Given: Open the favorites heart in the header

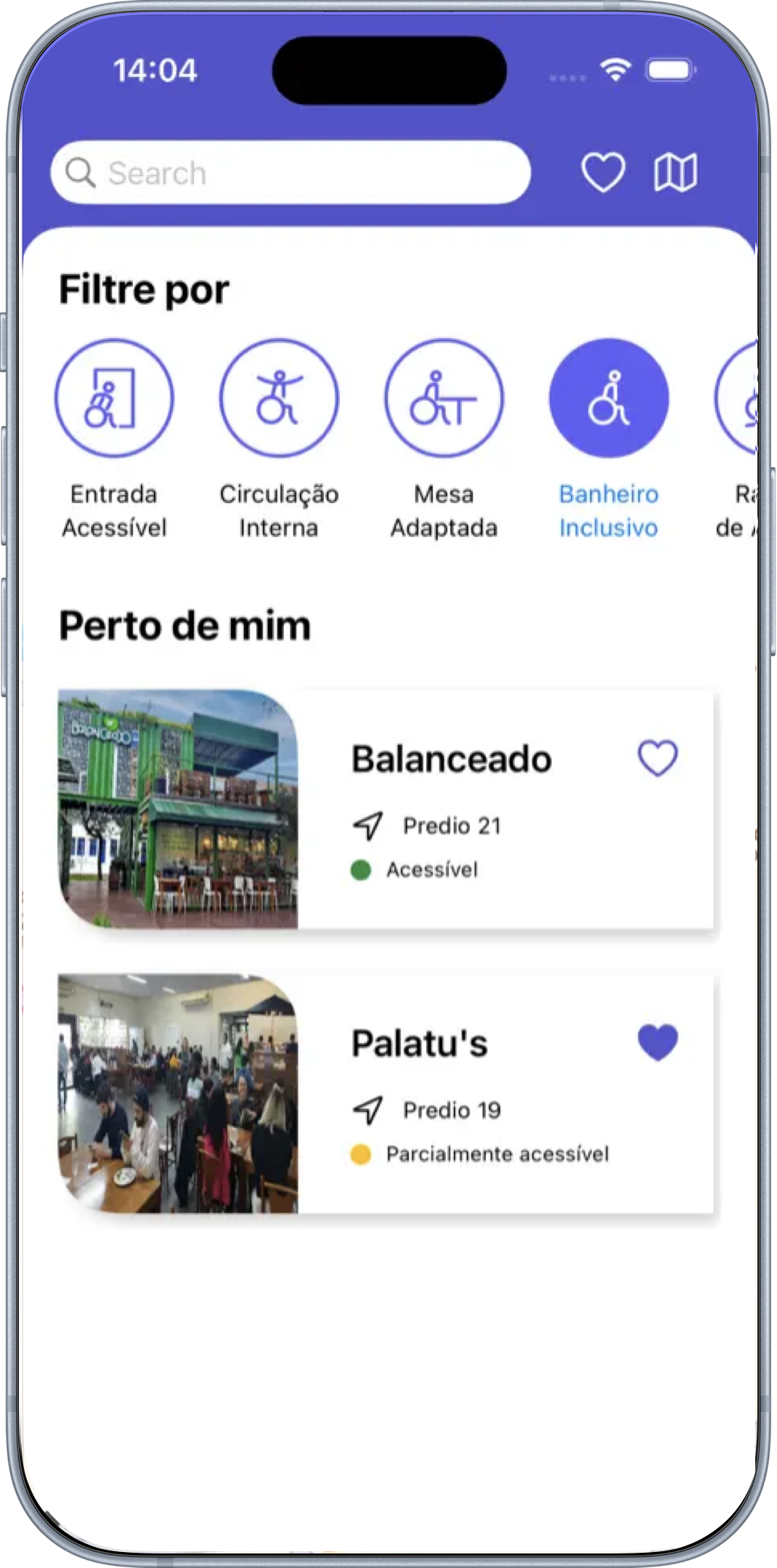Looking at the screenshot, I should [603, 173].
